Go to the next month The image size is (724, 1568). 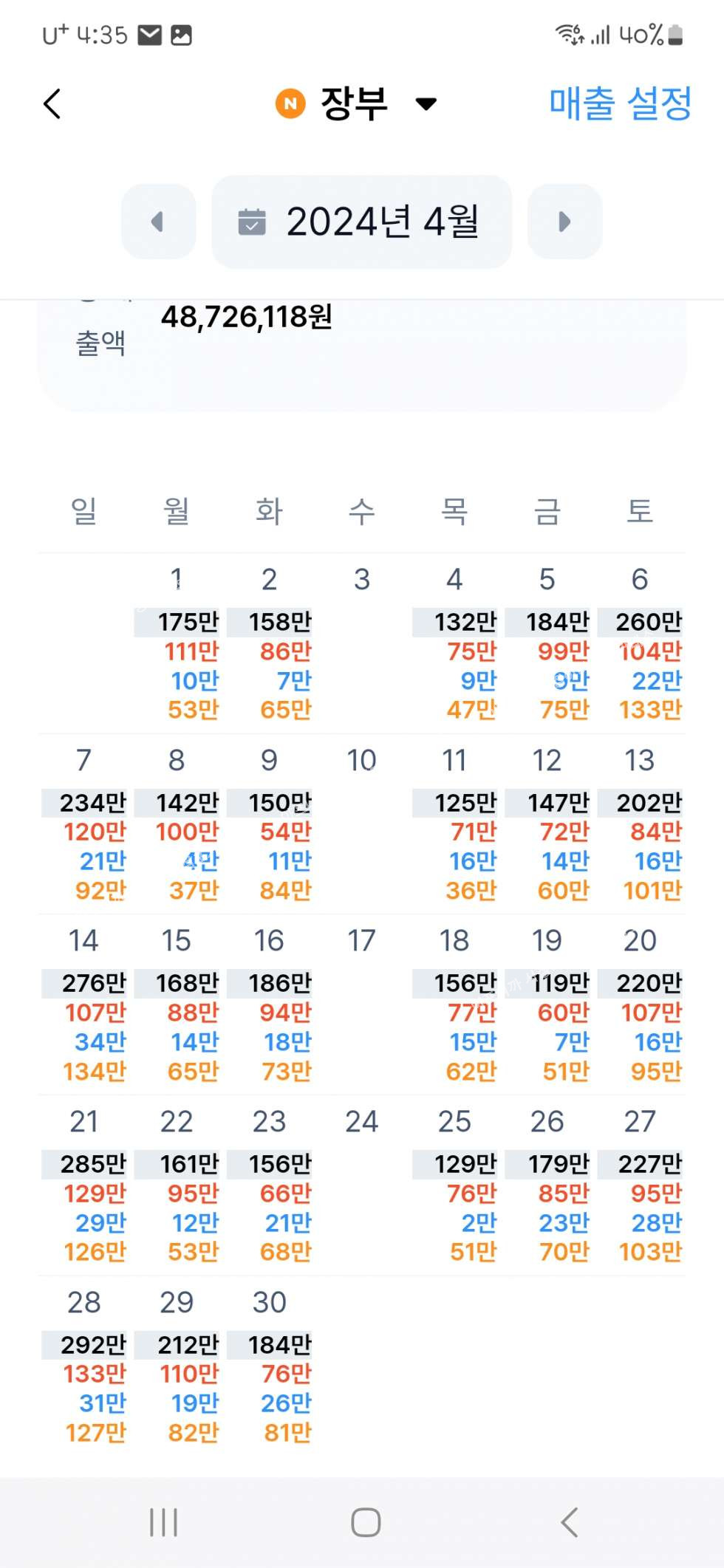564,222
